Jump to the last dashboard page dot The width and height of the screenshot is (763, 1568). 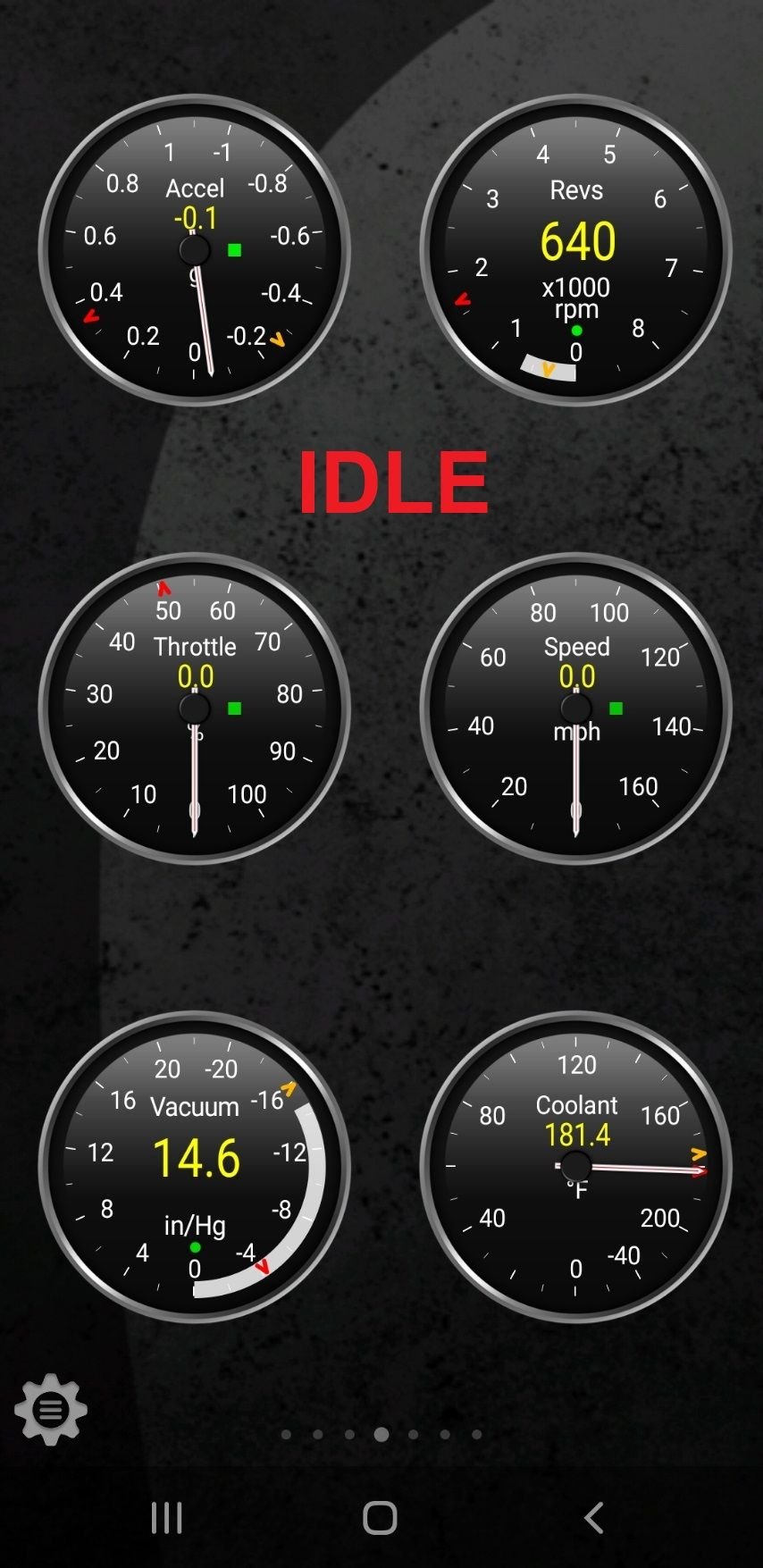pos(477,1434)
